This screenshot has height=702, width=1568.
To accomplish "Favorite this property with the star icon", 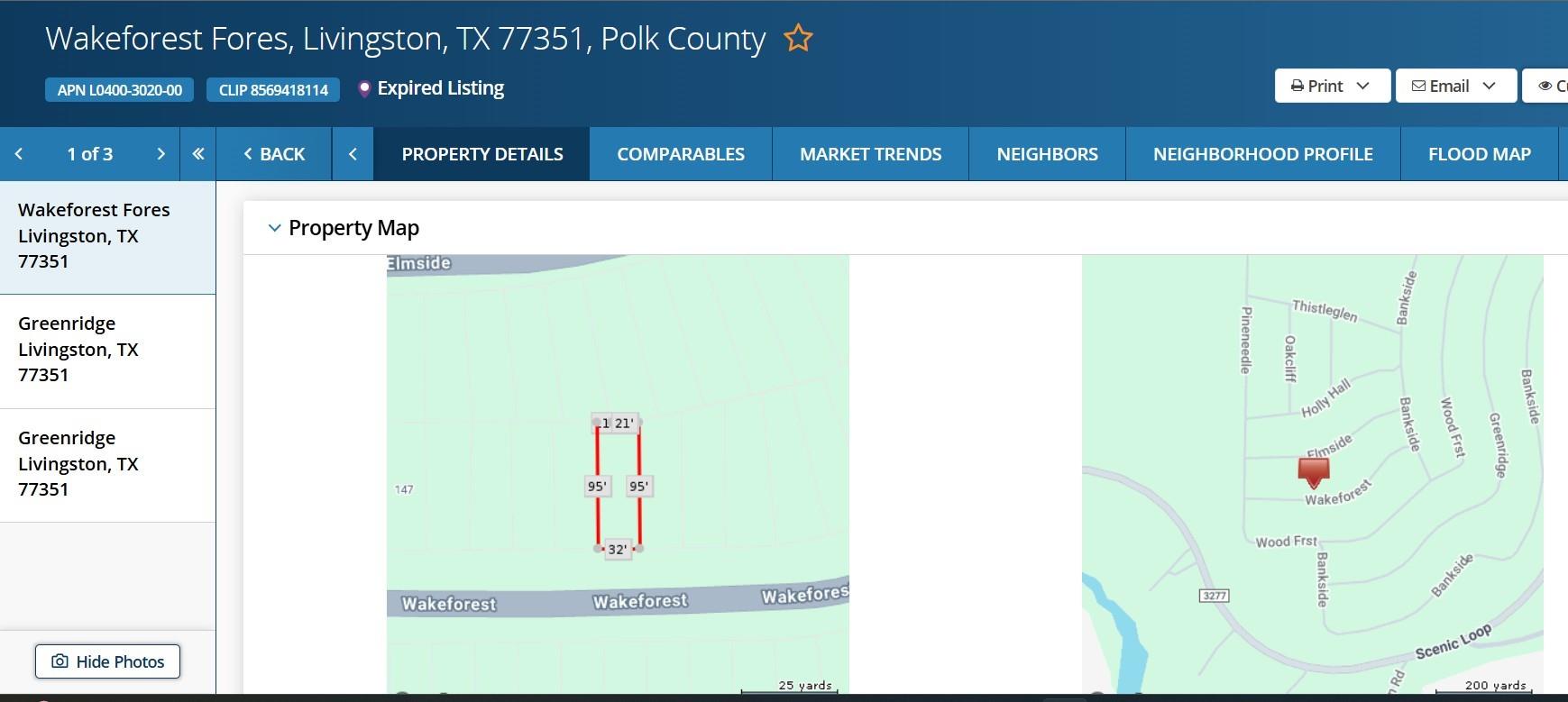I will pyautogui.click(x=798, y=39).
